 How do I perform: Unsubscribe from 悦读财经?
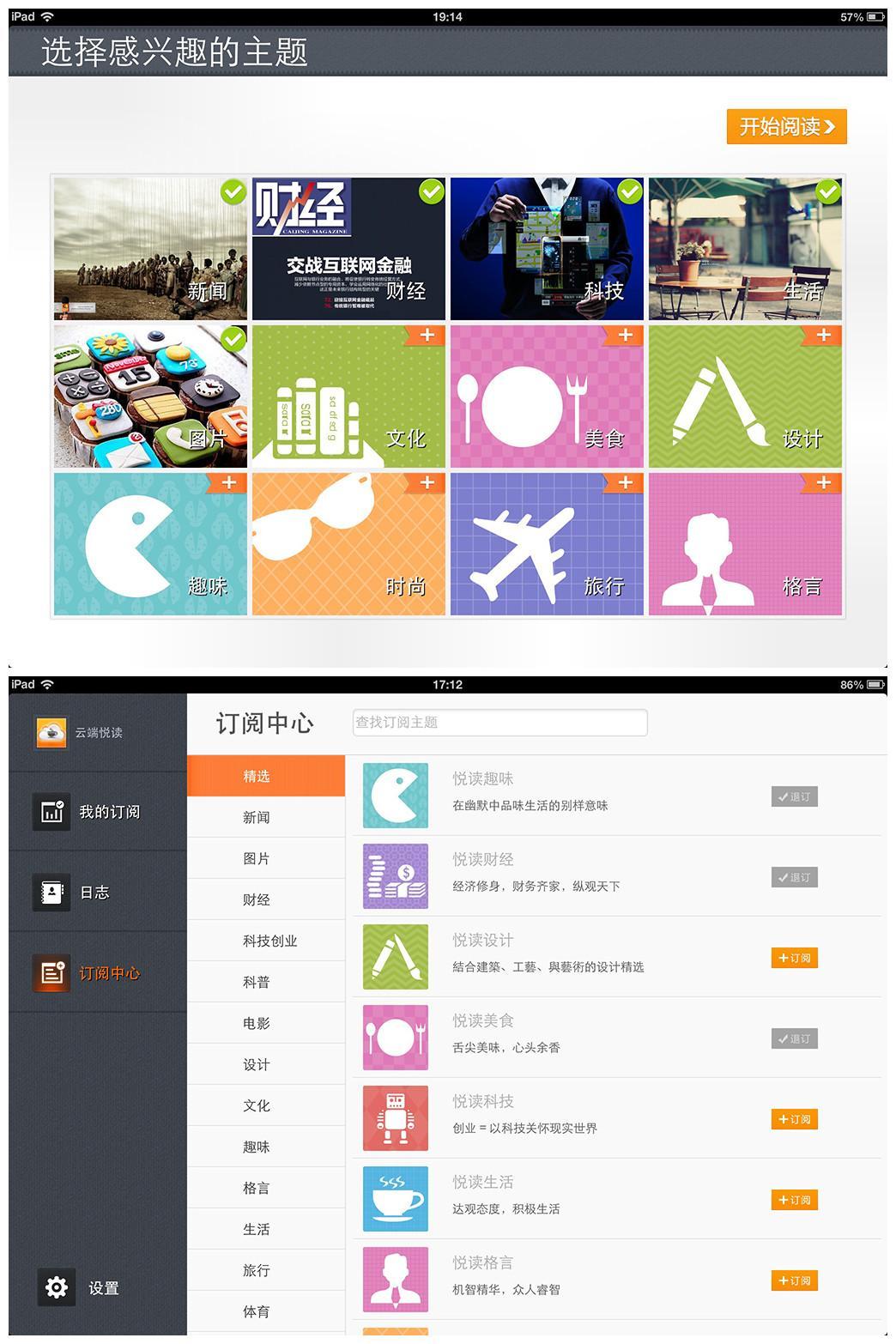click(x=794, y=877)
